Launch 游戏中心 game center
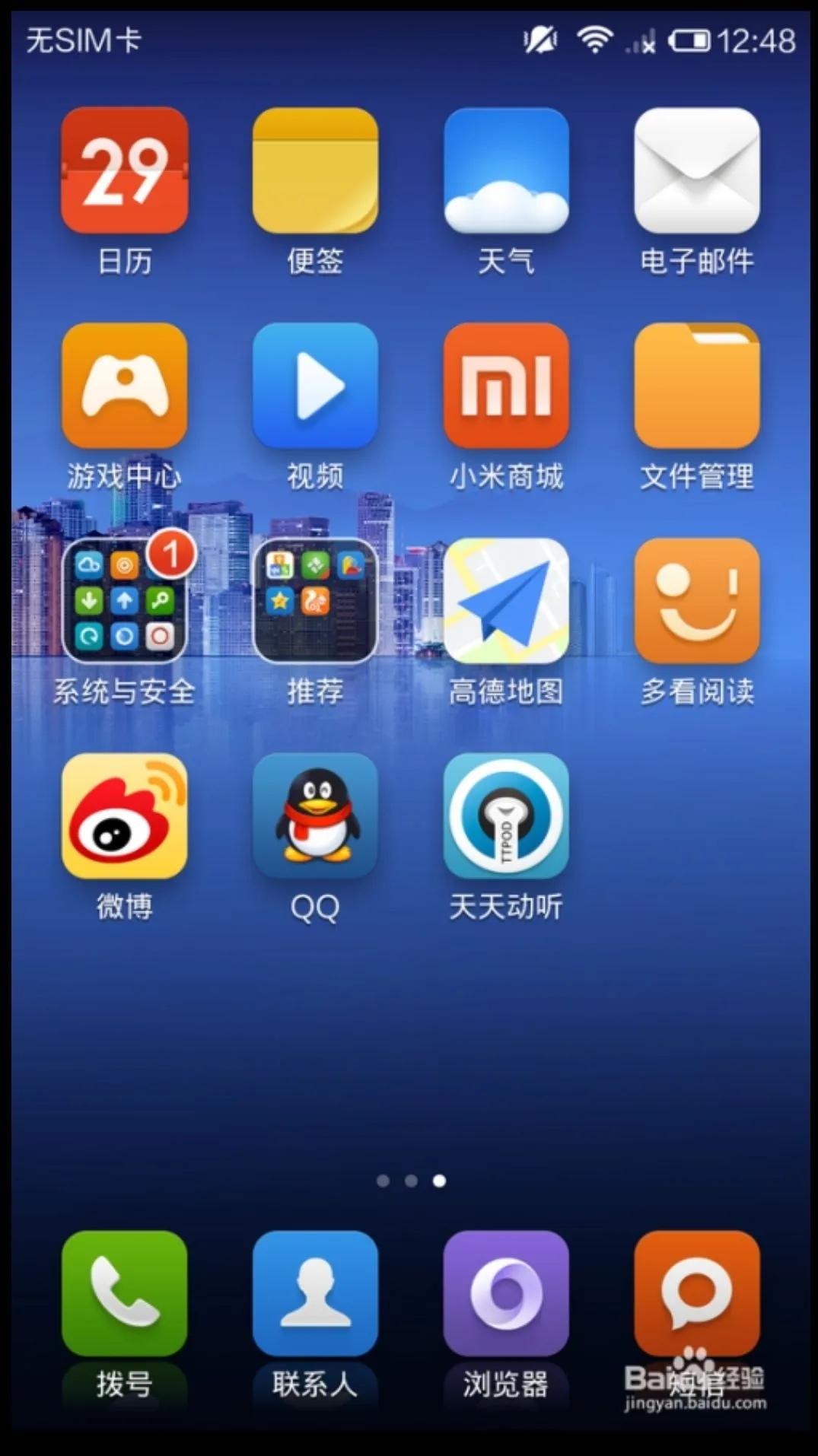Screen dimensions: 818x1456 [x=124, y=386]
